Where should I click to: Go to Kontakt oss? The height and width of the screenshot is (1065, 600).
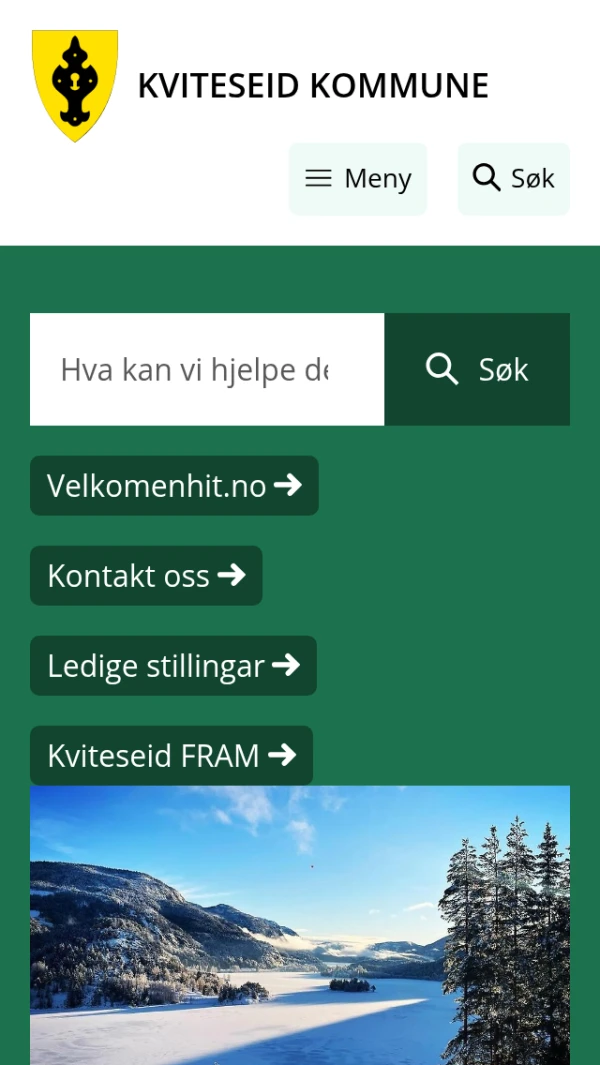(x=146, y=576)
